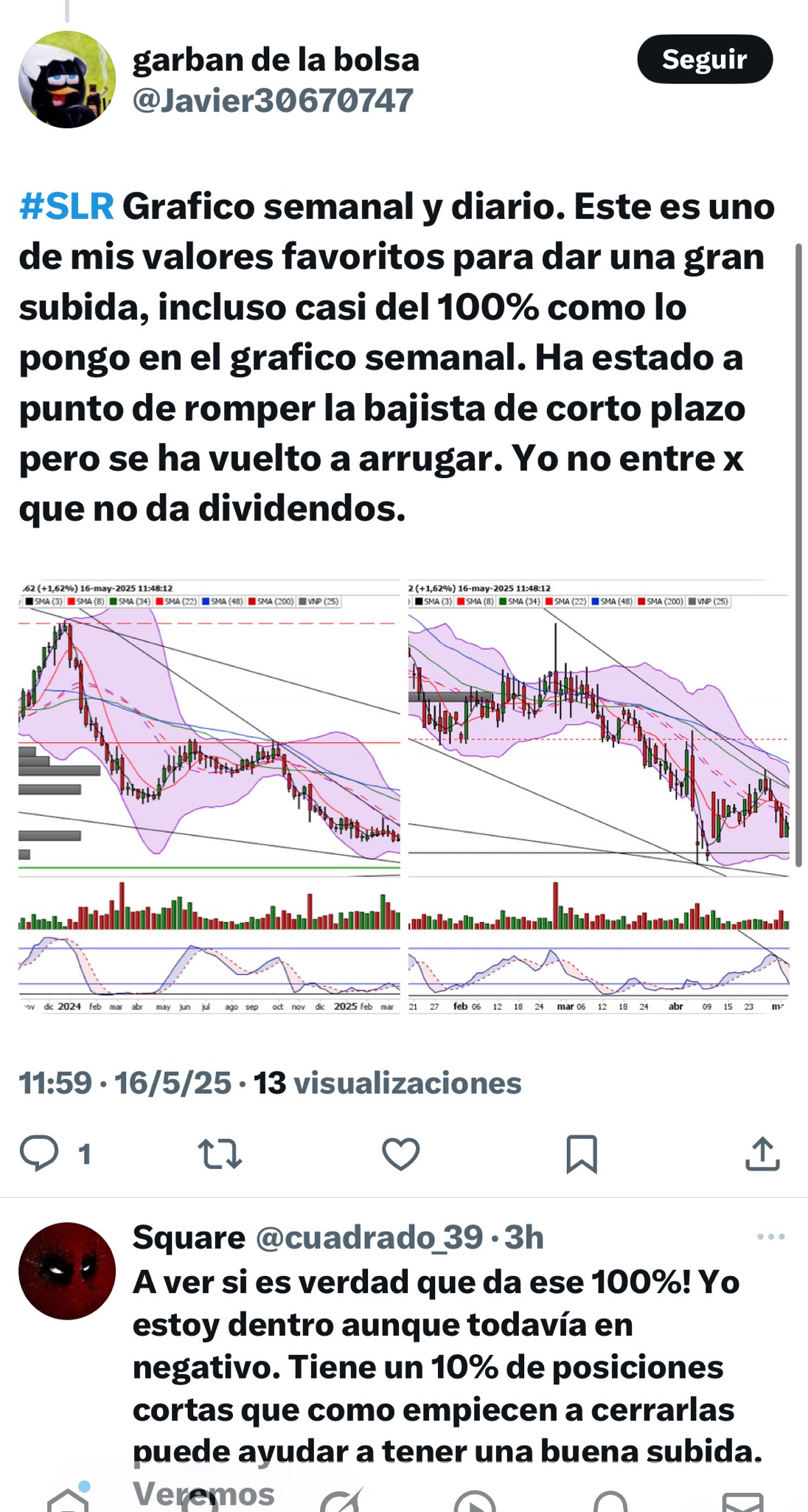Open Square's profile avatar
Viewport: 808px width, 1512px height.
(67, 1272)
